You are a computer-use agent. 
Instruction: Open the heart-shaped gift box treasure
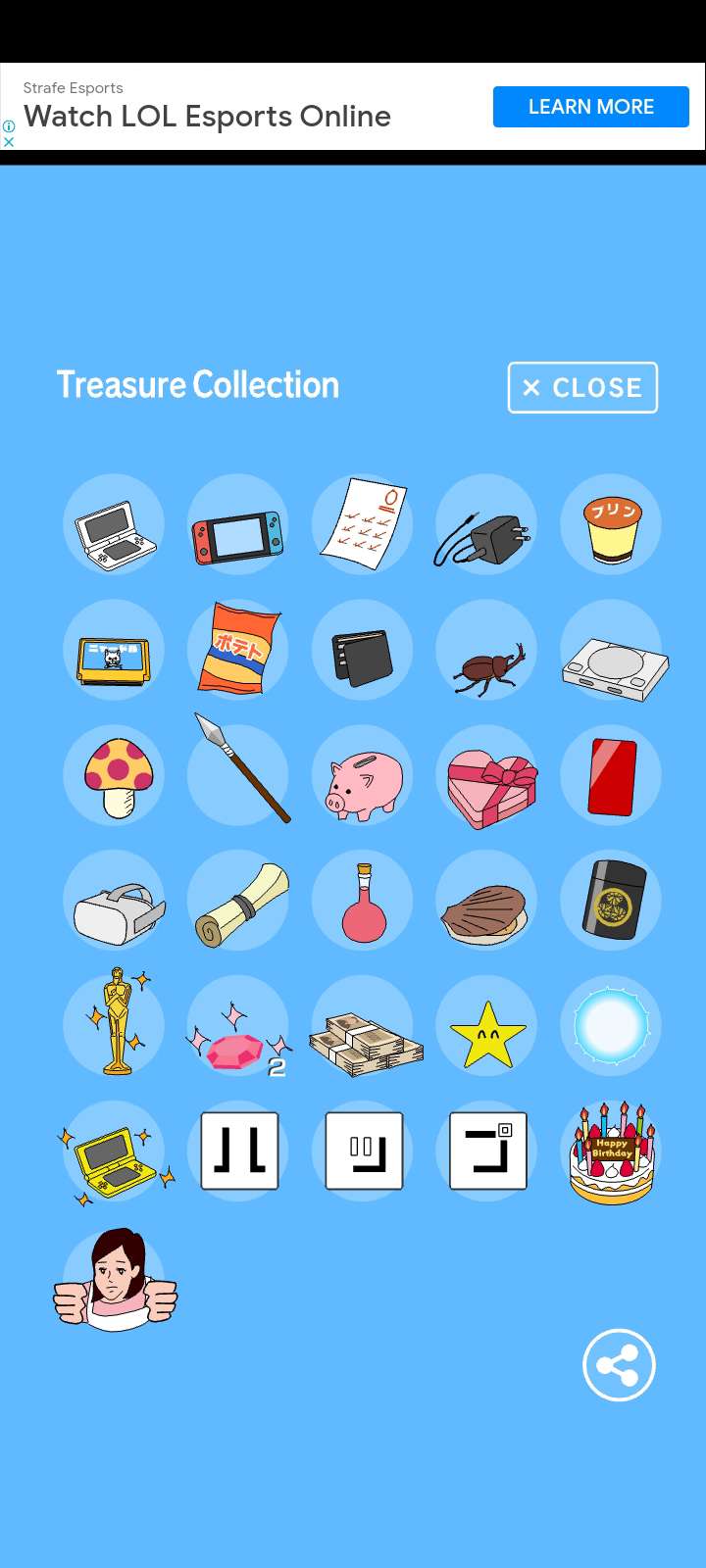[x=485, y=775]
